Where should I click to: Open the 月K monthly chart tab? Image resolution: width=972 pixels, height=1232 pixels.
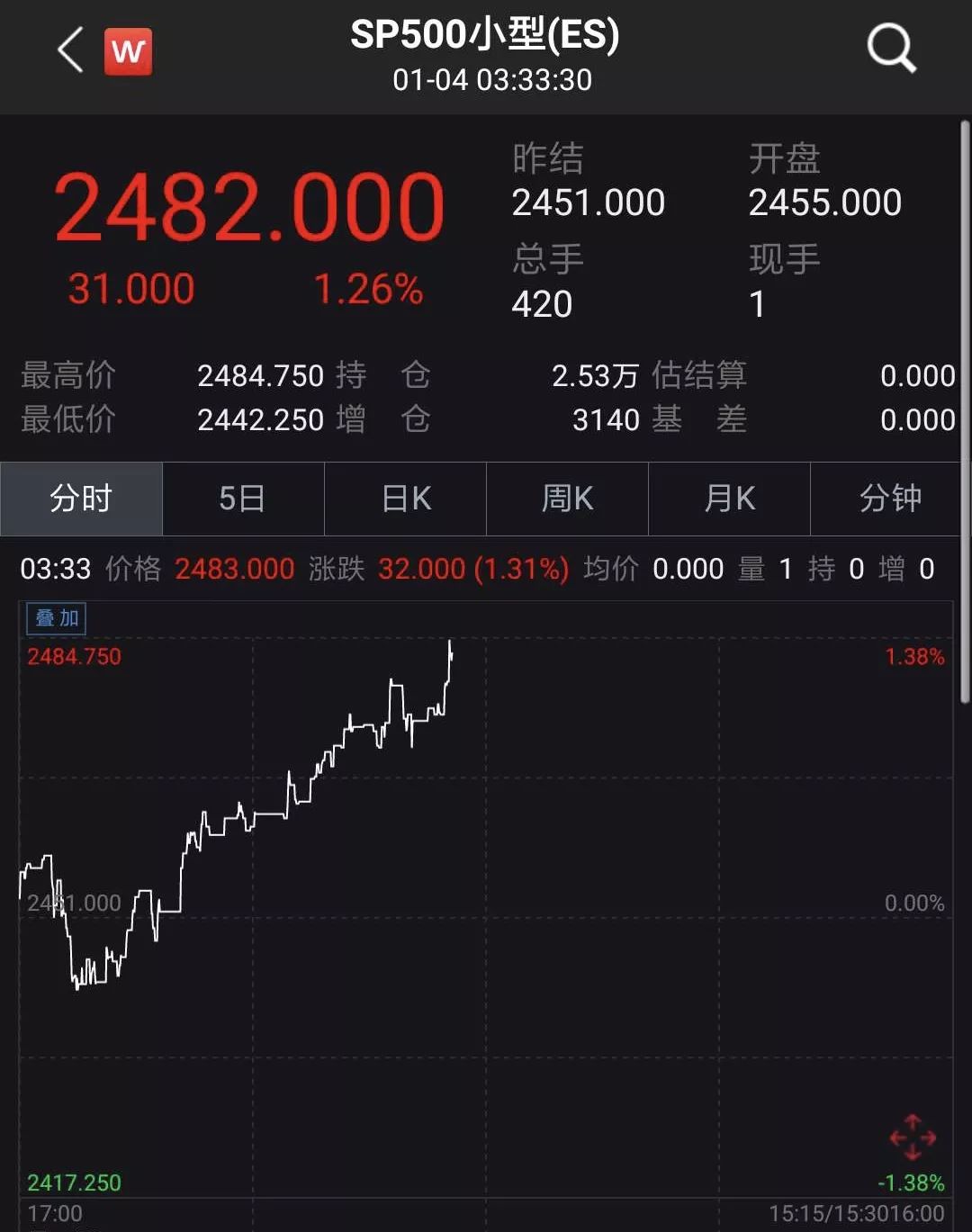point(730,499)
